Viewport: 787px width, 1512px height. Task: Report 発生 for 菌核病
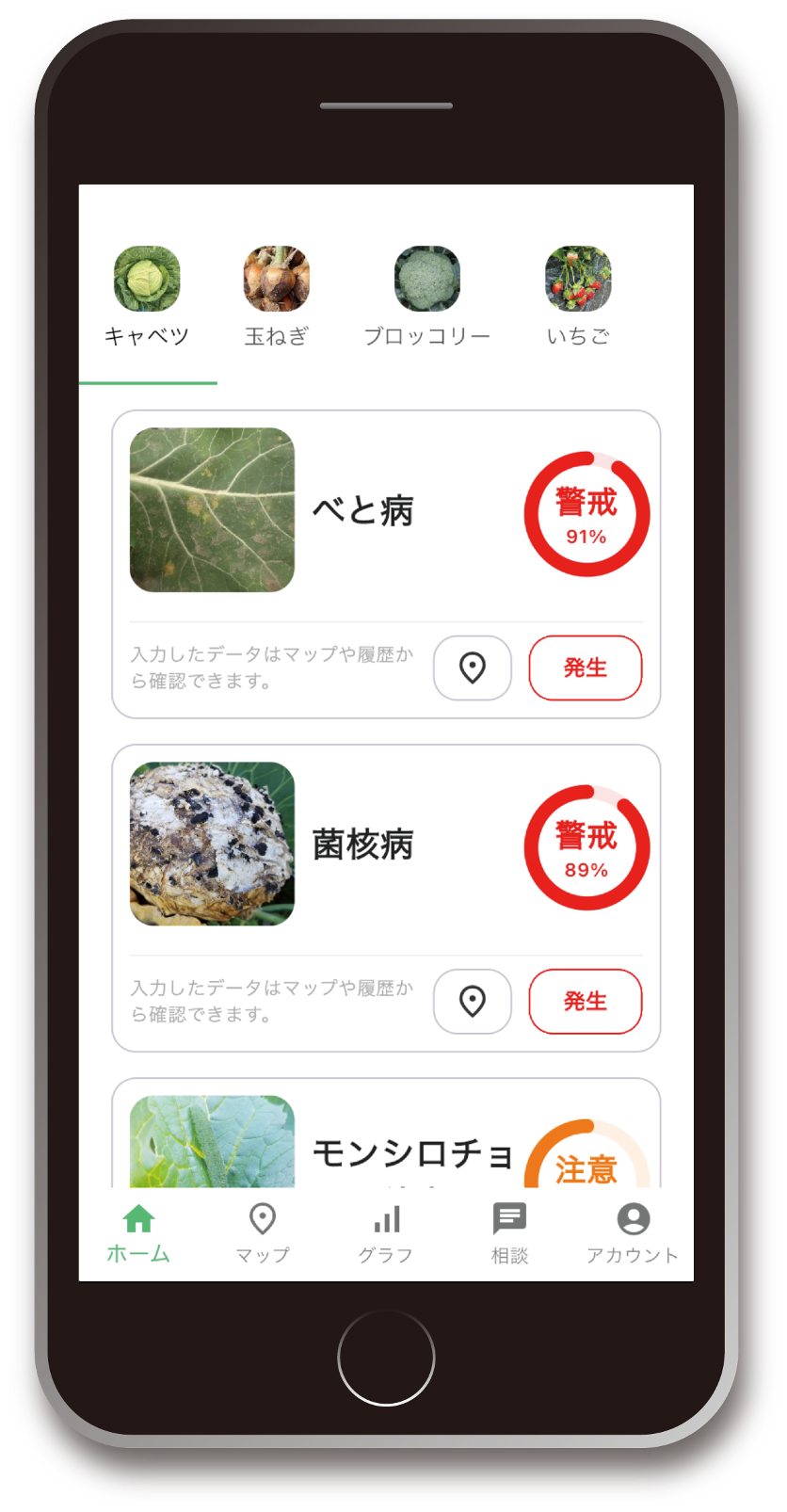click(586, 1002)
